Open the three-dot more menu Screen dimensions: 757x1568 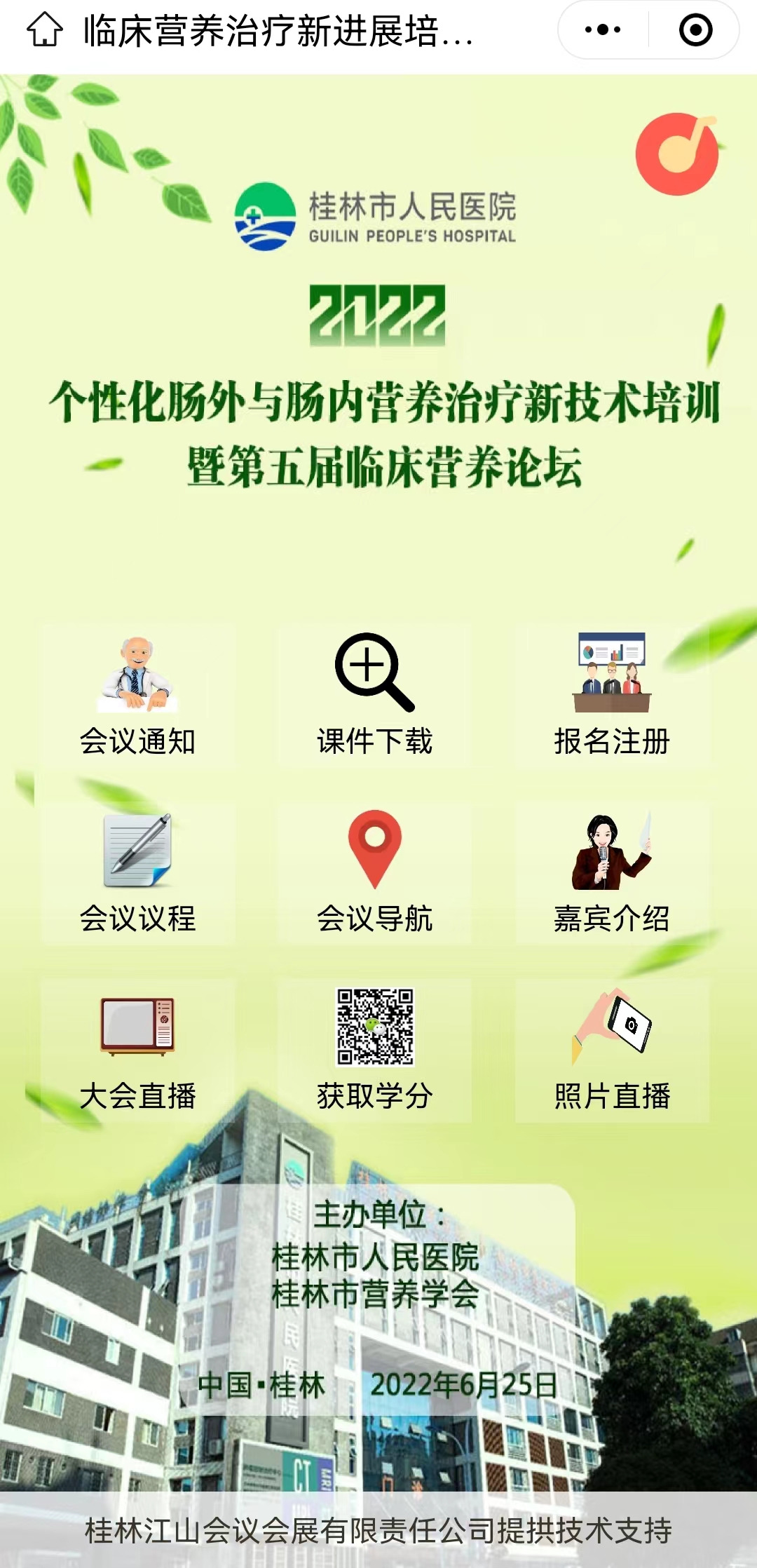pos(603,30)
